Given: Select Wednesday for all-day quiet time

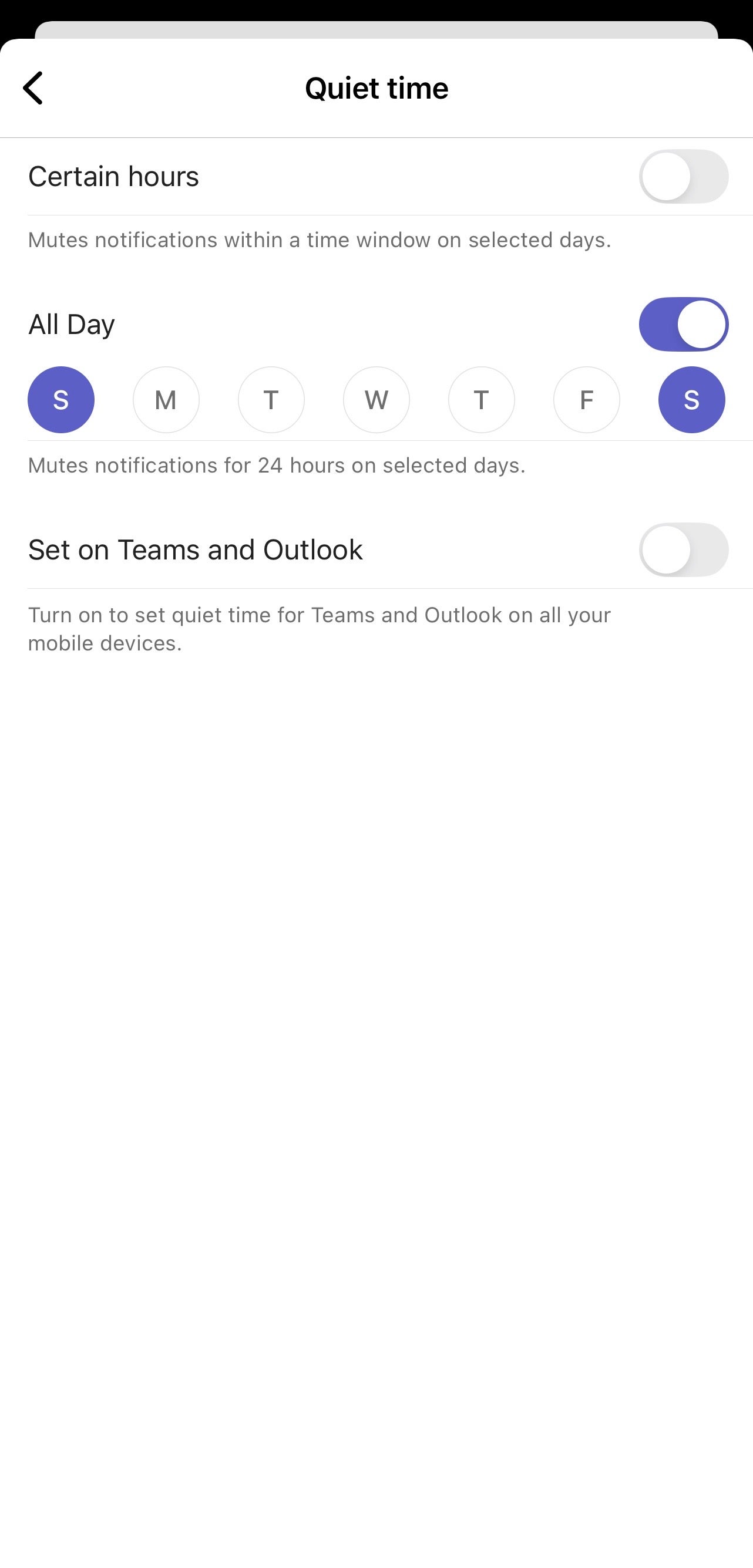Looking at the screenshot, I should click(x=376, y=400).
